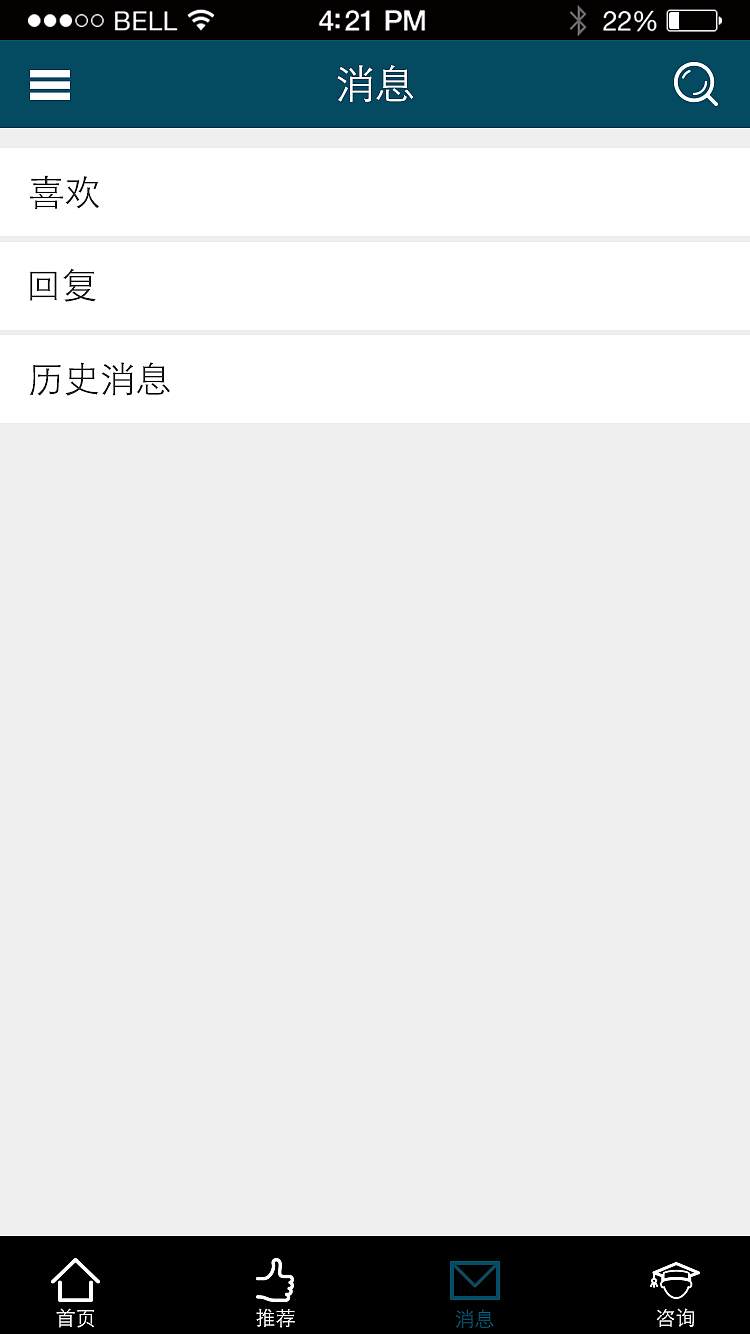750x1334 pixels.
Task: Switch to the 咨询 tab
Action: pyautogui.click(x=674, y=1290)
